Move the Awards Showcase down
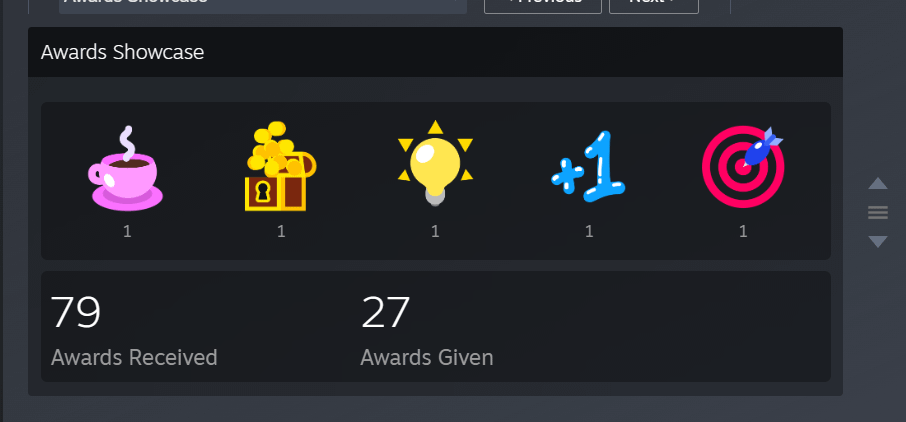Screen dimensions: 906x422 coord(877,241)
